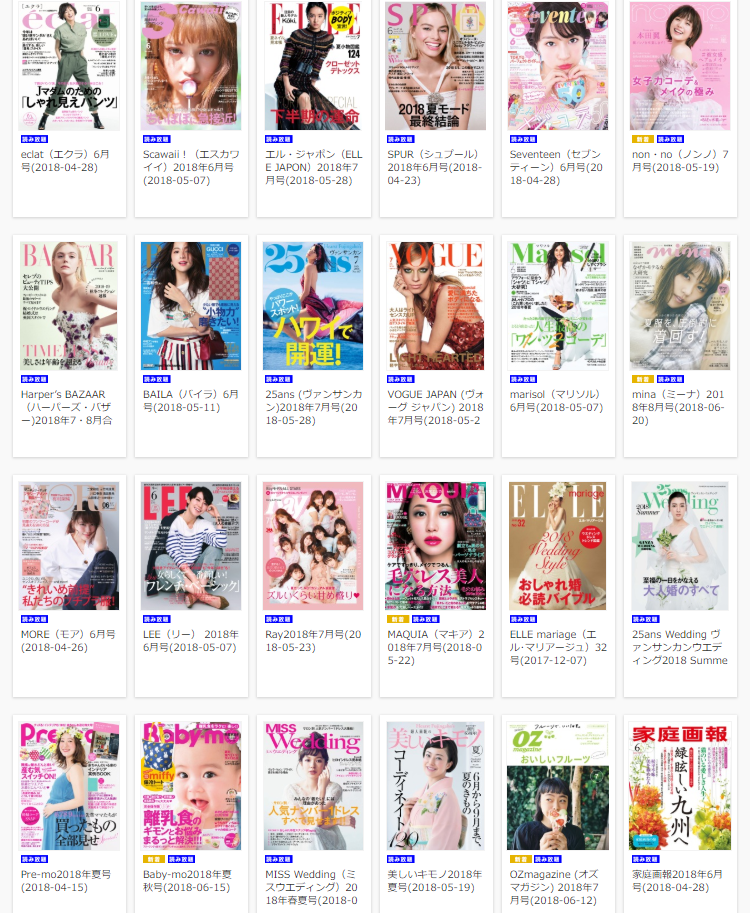The image size is (750, 913).
Task: Open 家庭画報 2018 June issue
Action: [x=679, y=785]
